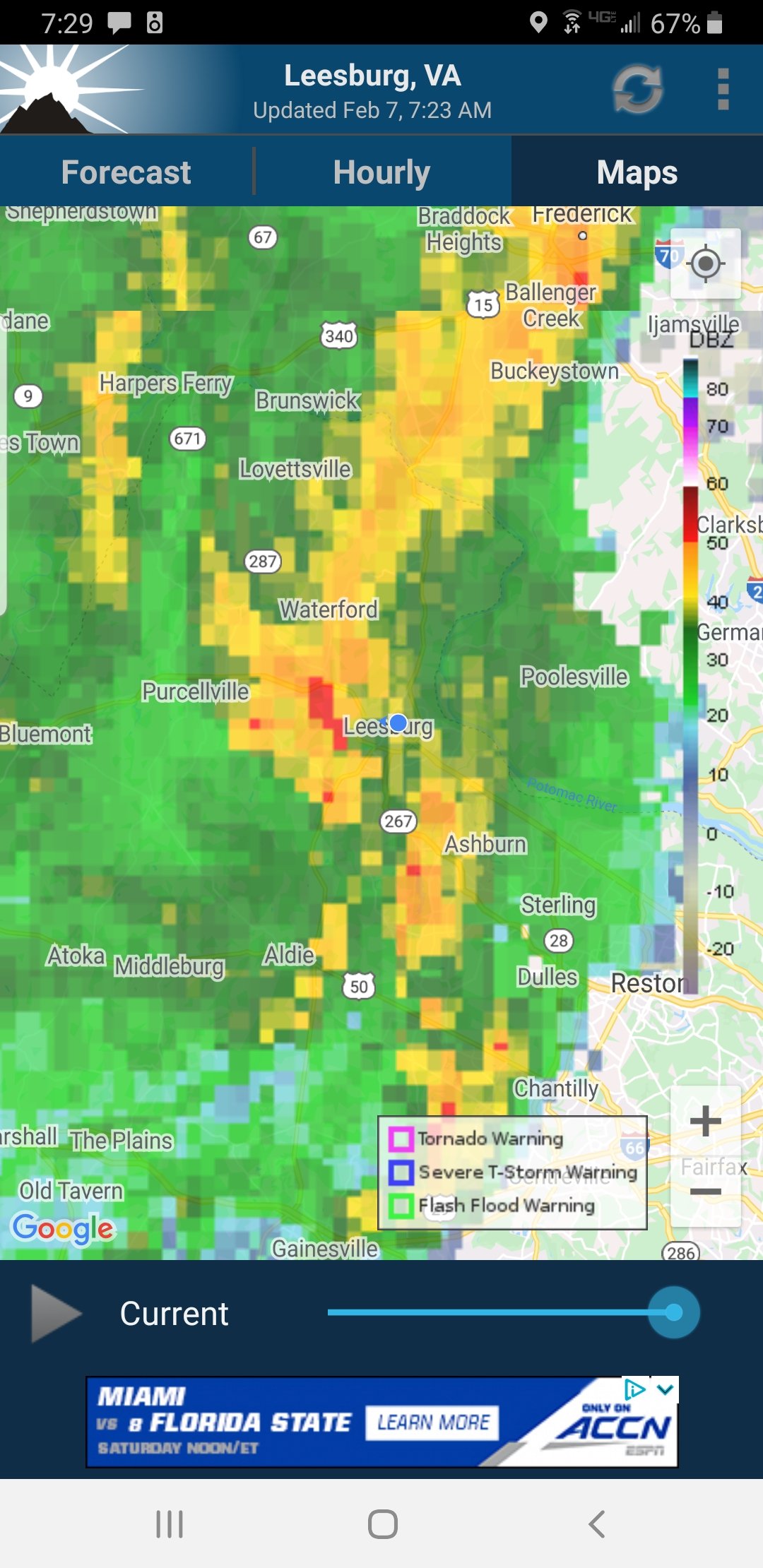
Task: Open the three-dot overflow menu
Action: (x=723, y=90)
